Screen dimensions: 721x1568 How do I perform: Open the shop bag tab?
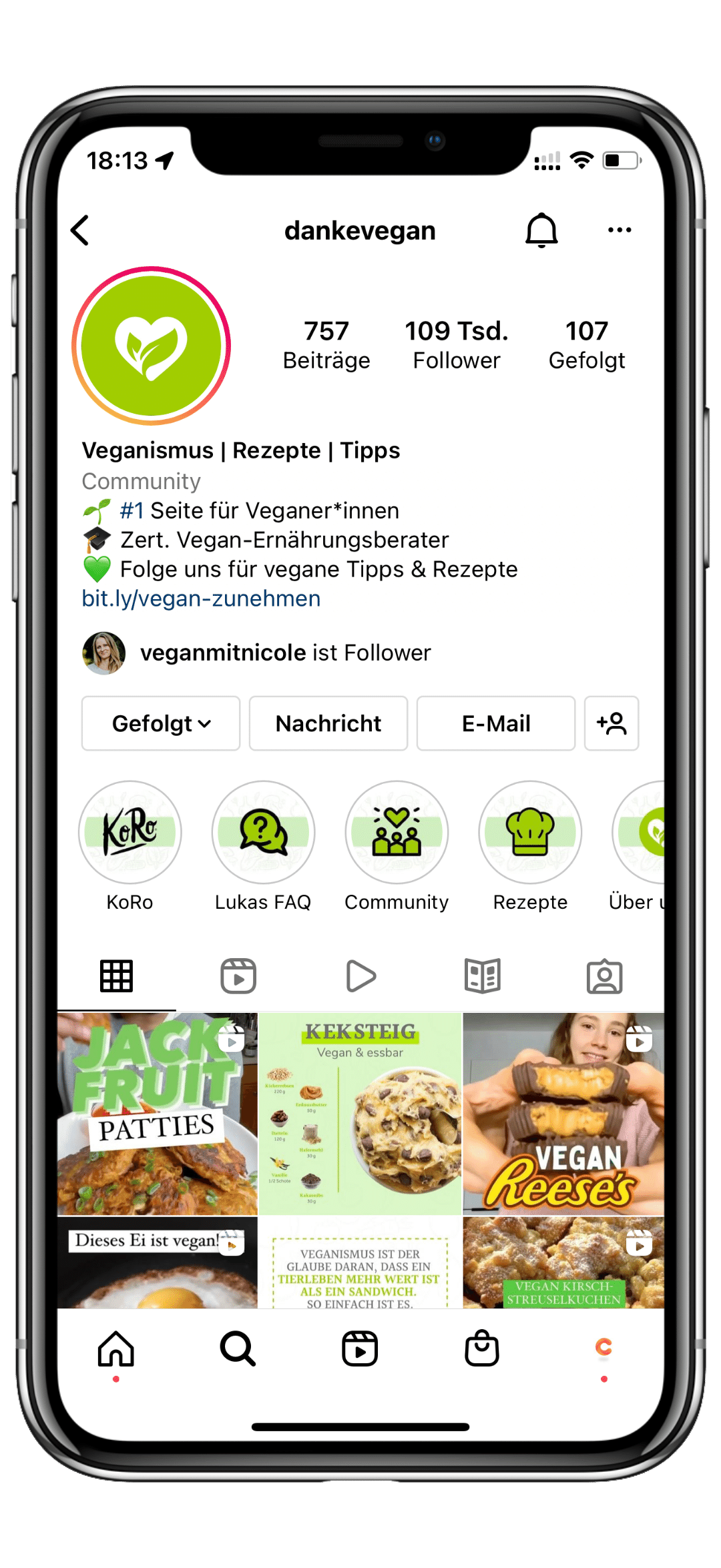(481, 1349)
